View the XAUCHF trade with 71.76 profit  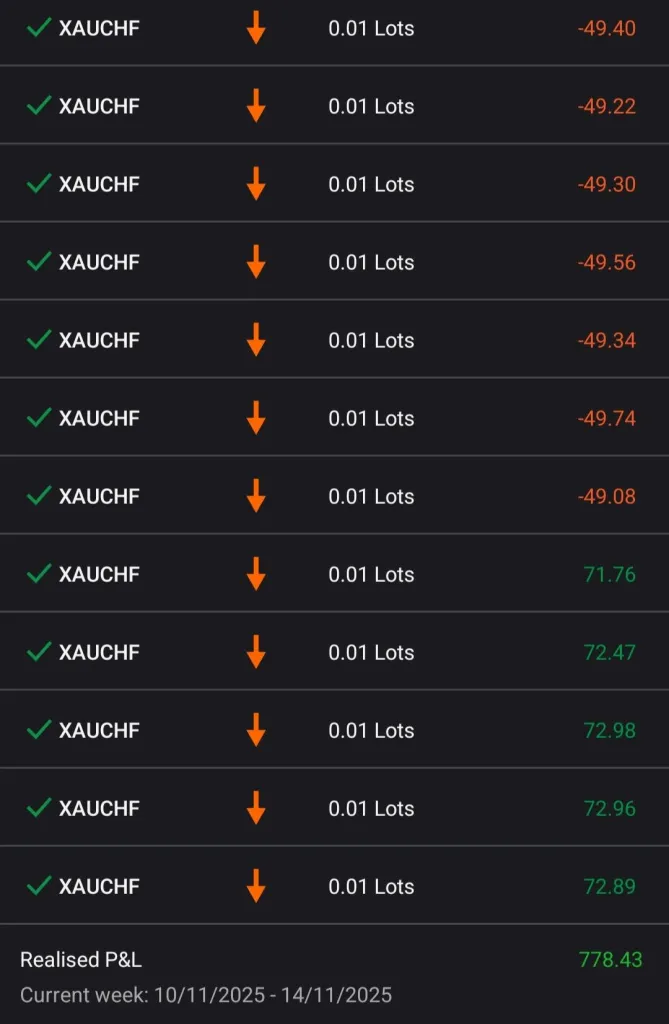[x=334, y=574]
